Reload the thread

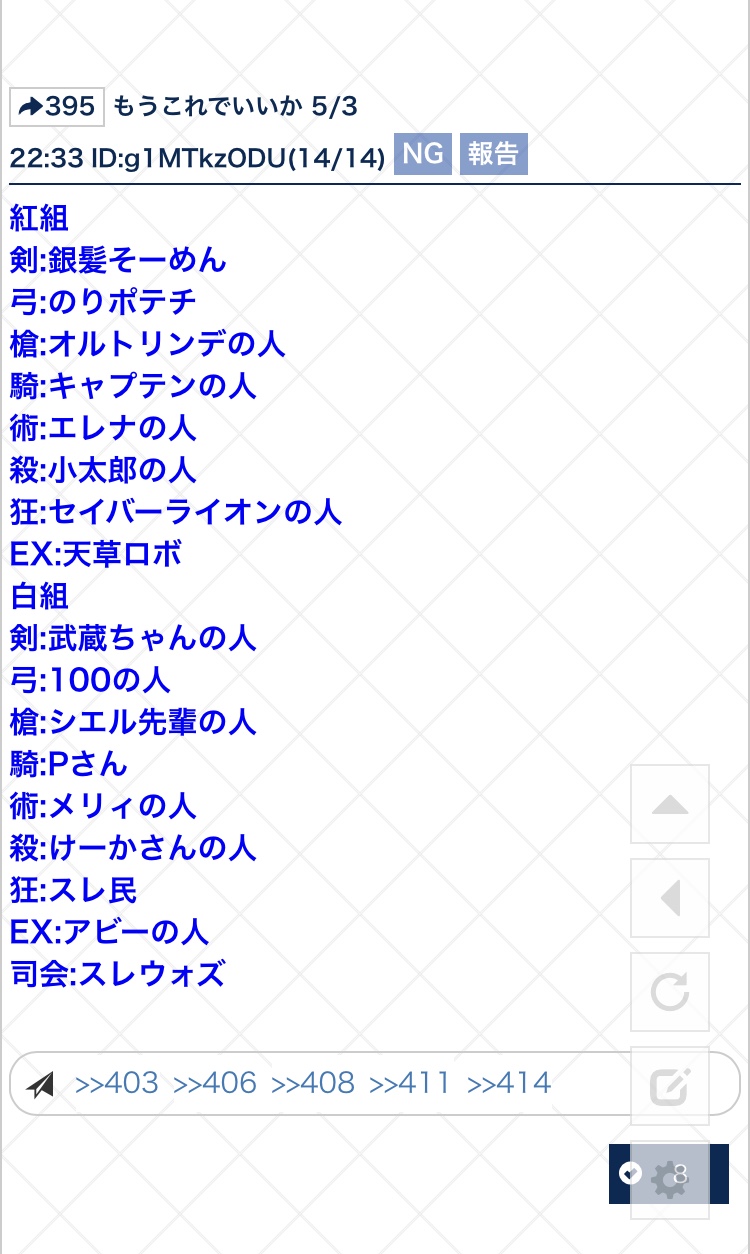pos(669,992)
